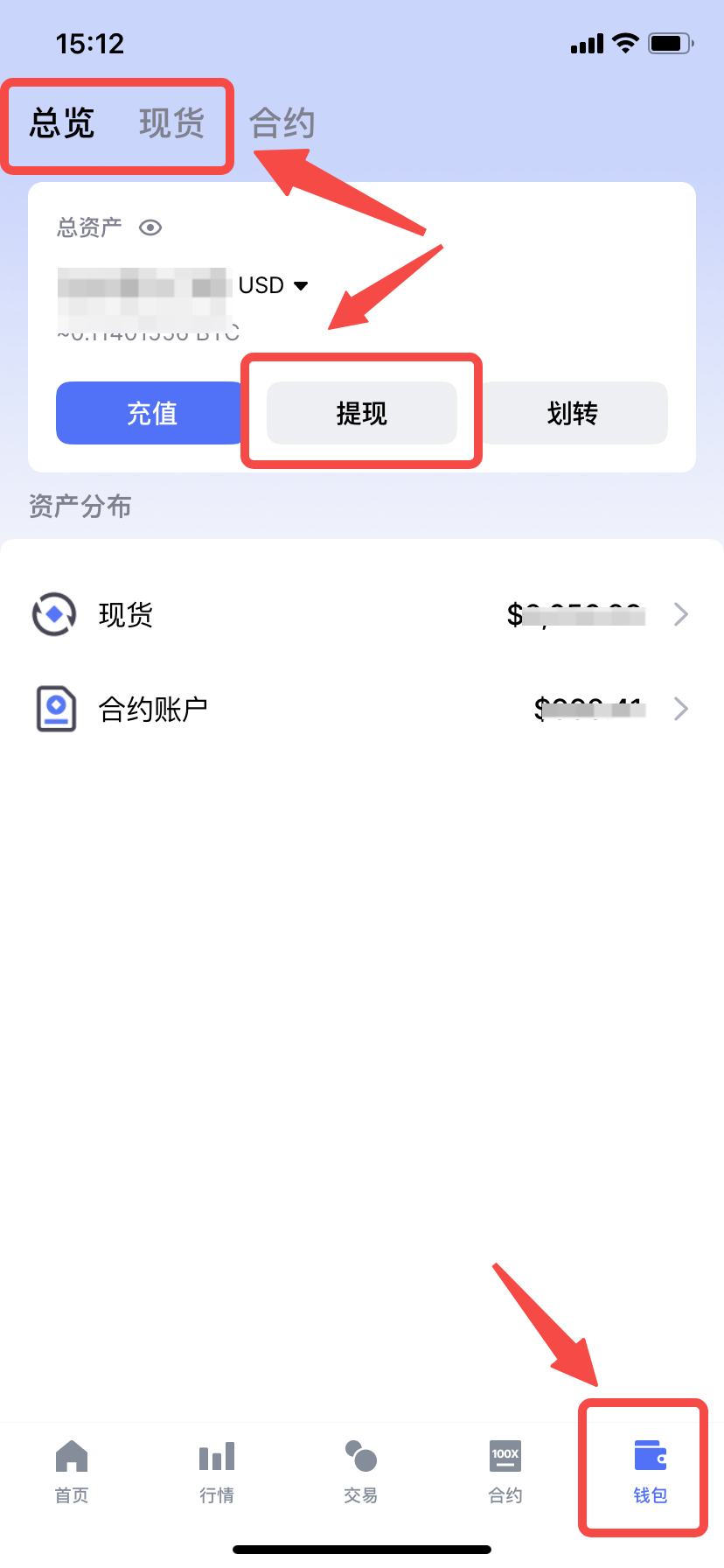
Task: Select the 总览 overview tab
Action: (x=62, y=123)
